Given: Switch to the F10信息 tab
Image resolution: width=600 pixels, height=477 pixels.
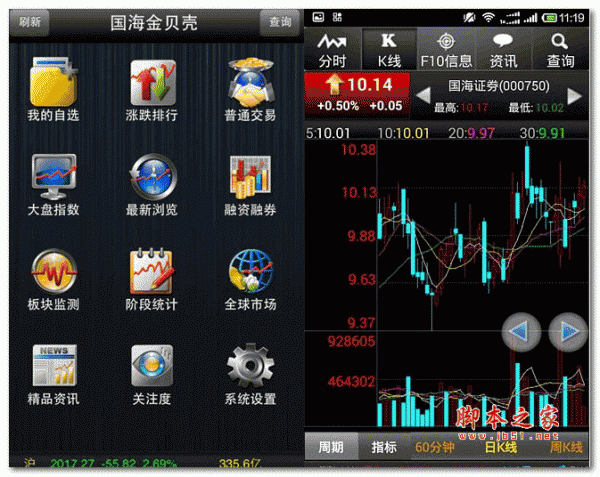Looking at the screenshot, I should [446, 49].
